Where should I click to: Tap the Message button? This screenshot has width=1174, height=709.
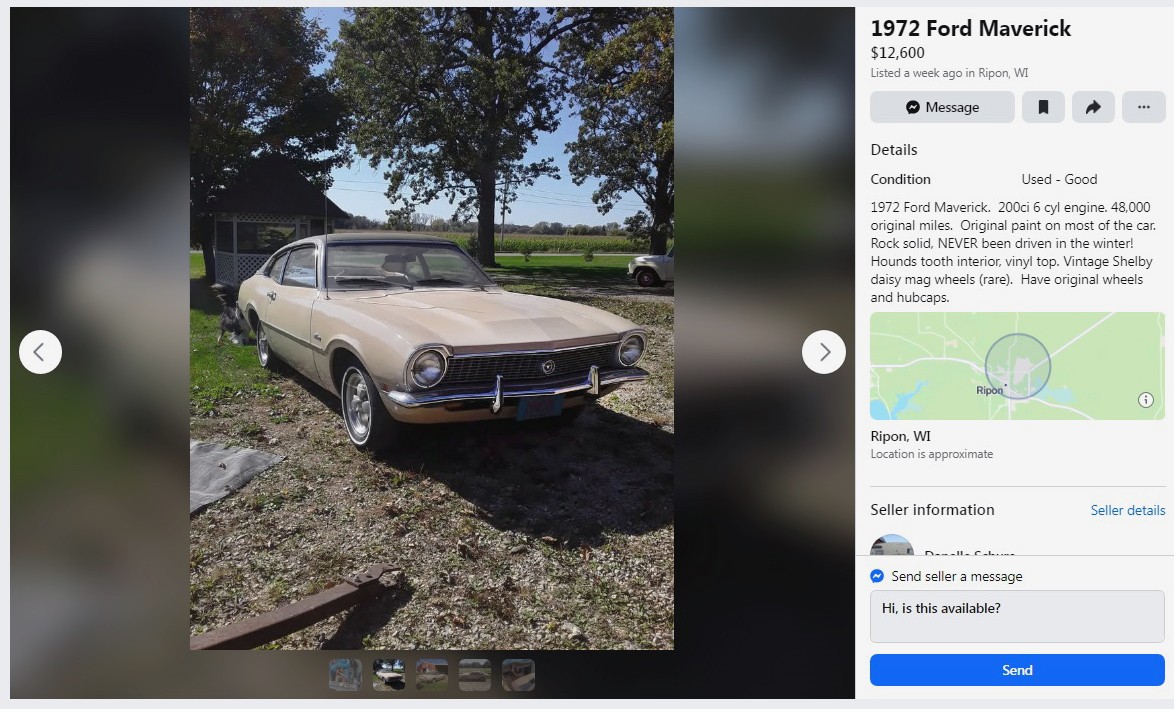point(942,107)
